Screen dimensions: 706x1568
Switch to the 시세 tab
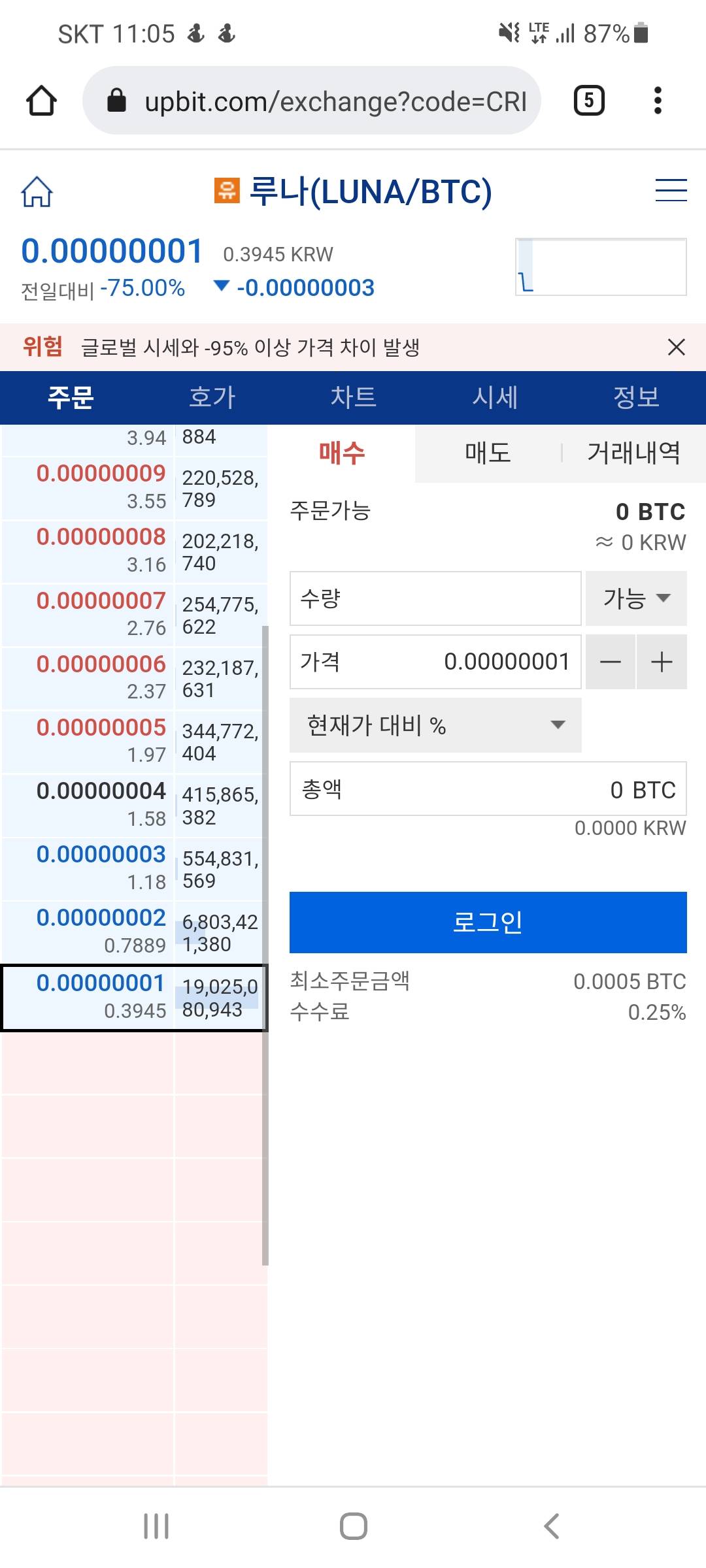click(x=495, y=397)
